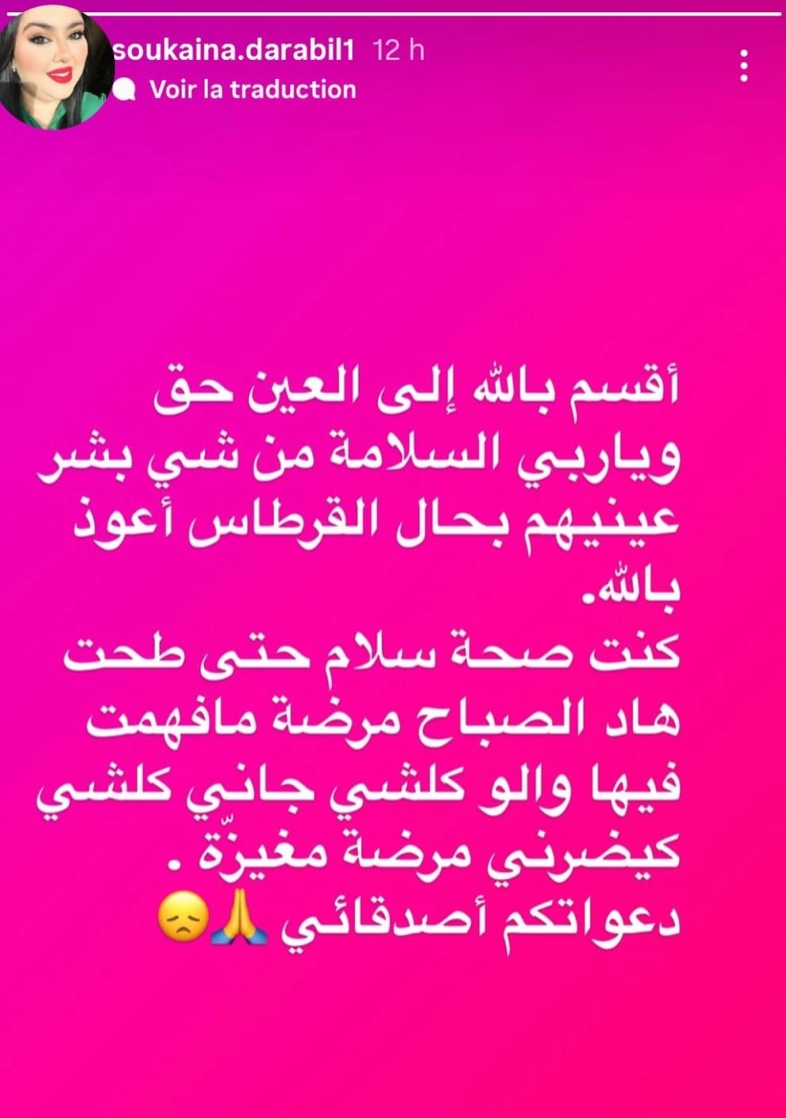Viewport: 786px width, 1118px height.
Task: Open the story overflow menu
Action: click(x=743, y=67)
